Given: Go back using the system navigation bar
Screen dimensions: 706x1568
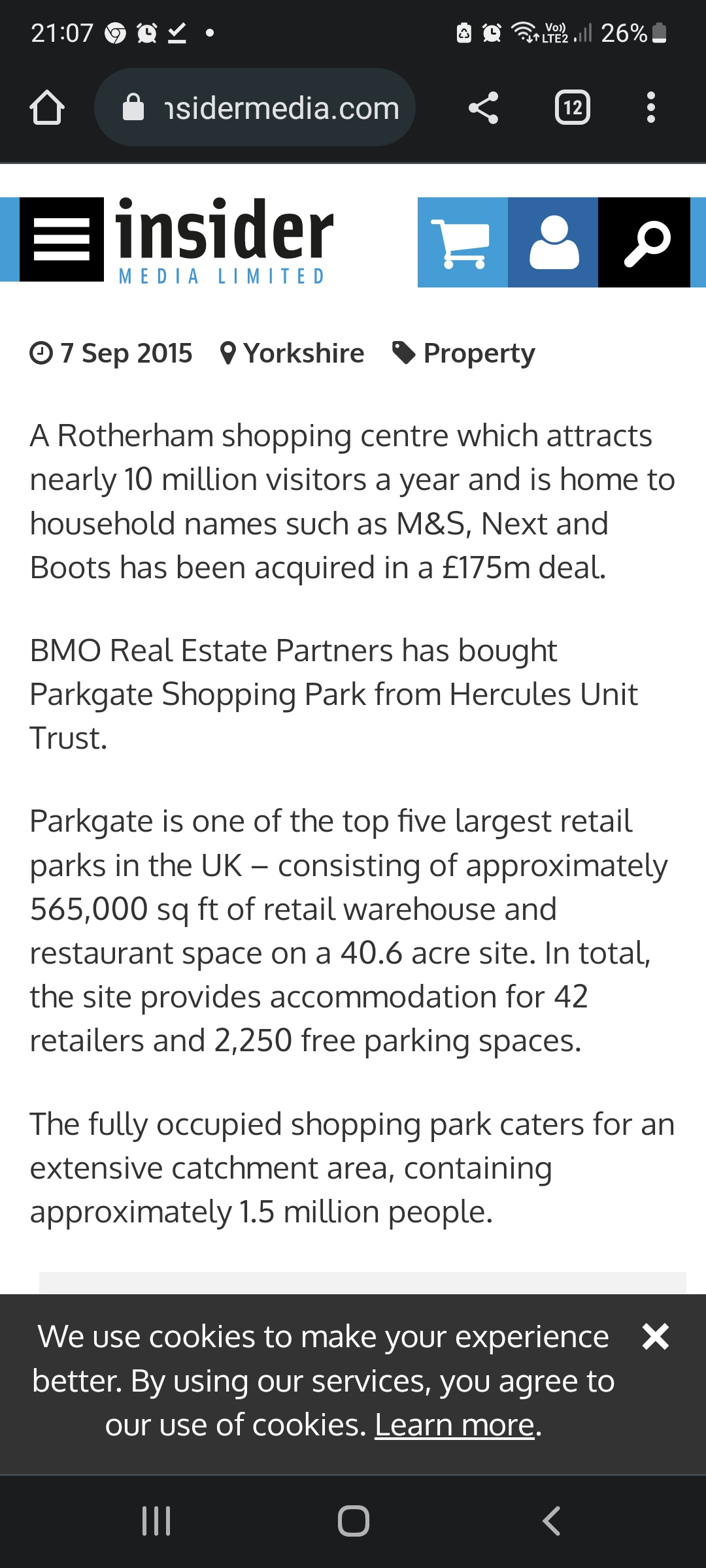Looking at the screenshot, I should 551,1521.
